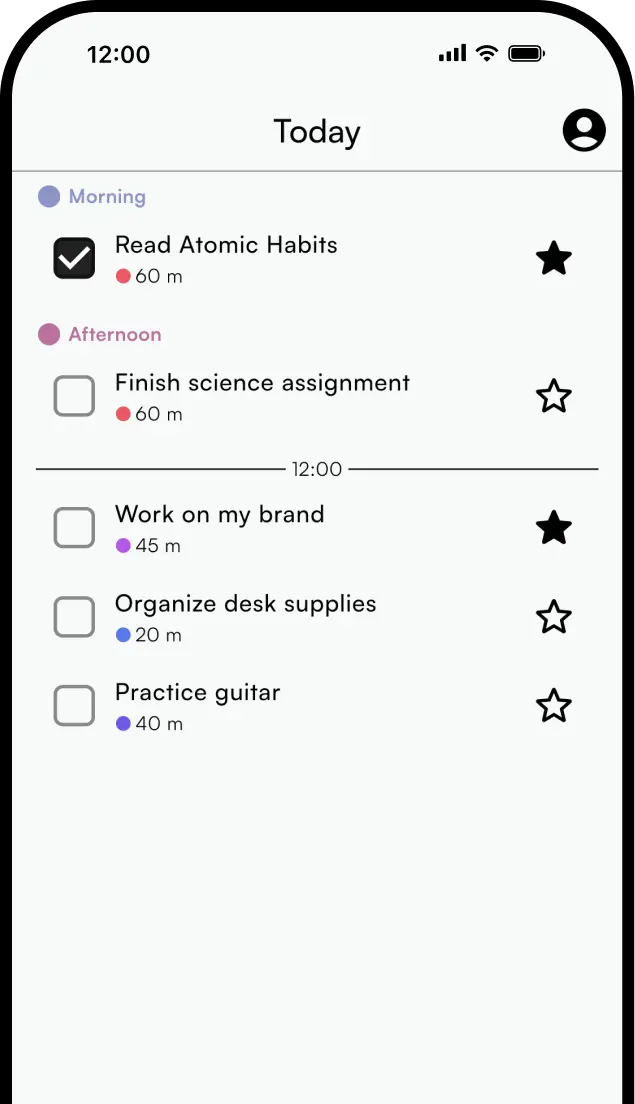The image size is (635, 1104).
Task: Remove star from Work on my brand
Action: coord(554,528)
